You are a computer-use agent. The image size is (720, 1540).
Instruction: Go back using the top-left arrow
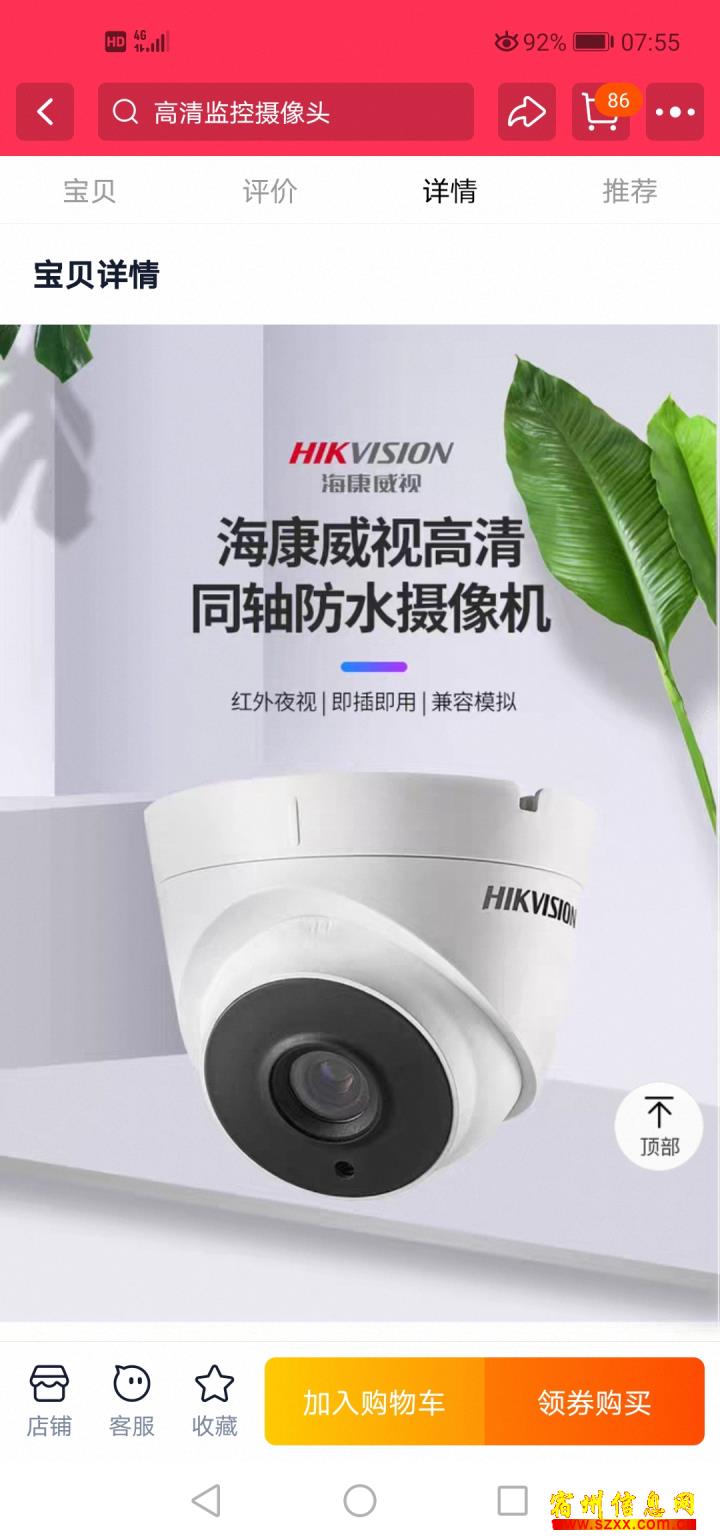click(45, 112)
